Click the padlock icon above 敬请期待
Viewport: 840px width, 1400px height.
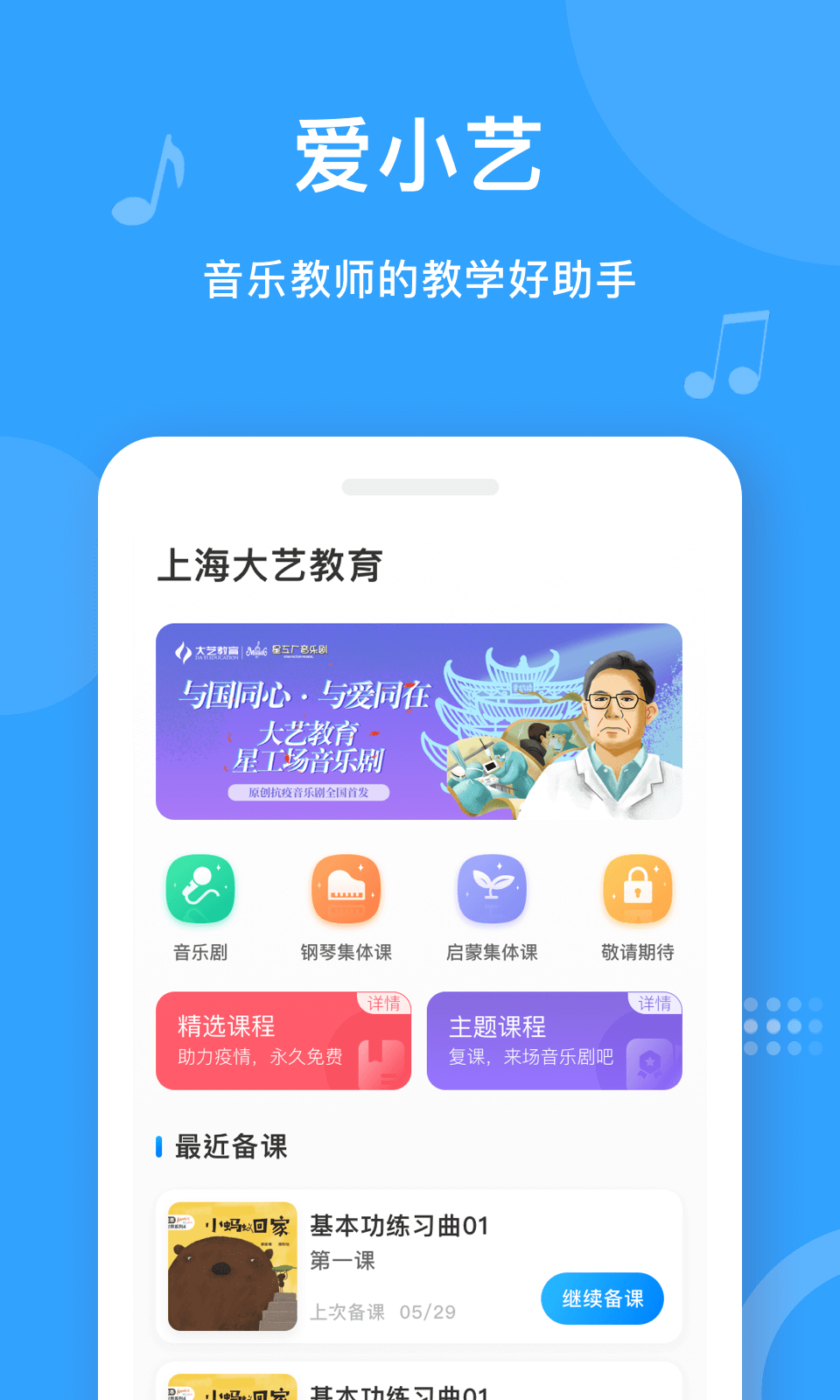[637, 888]
